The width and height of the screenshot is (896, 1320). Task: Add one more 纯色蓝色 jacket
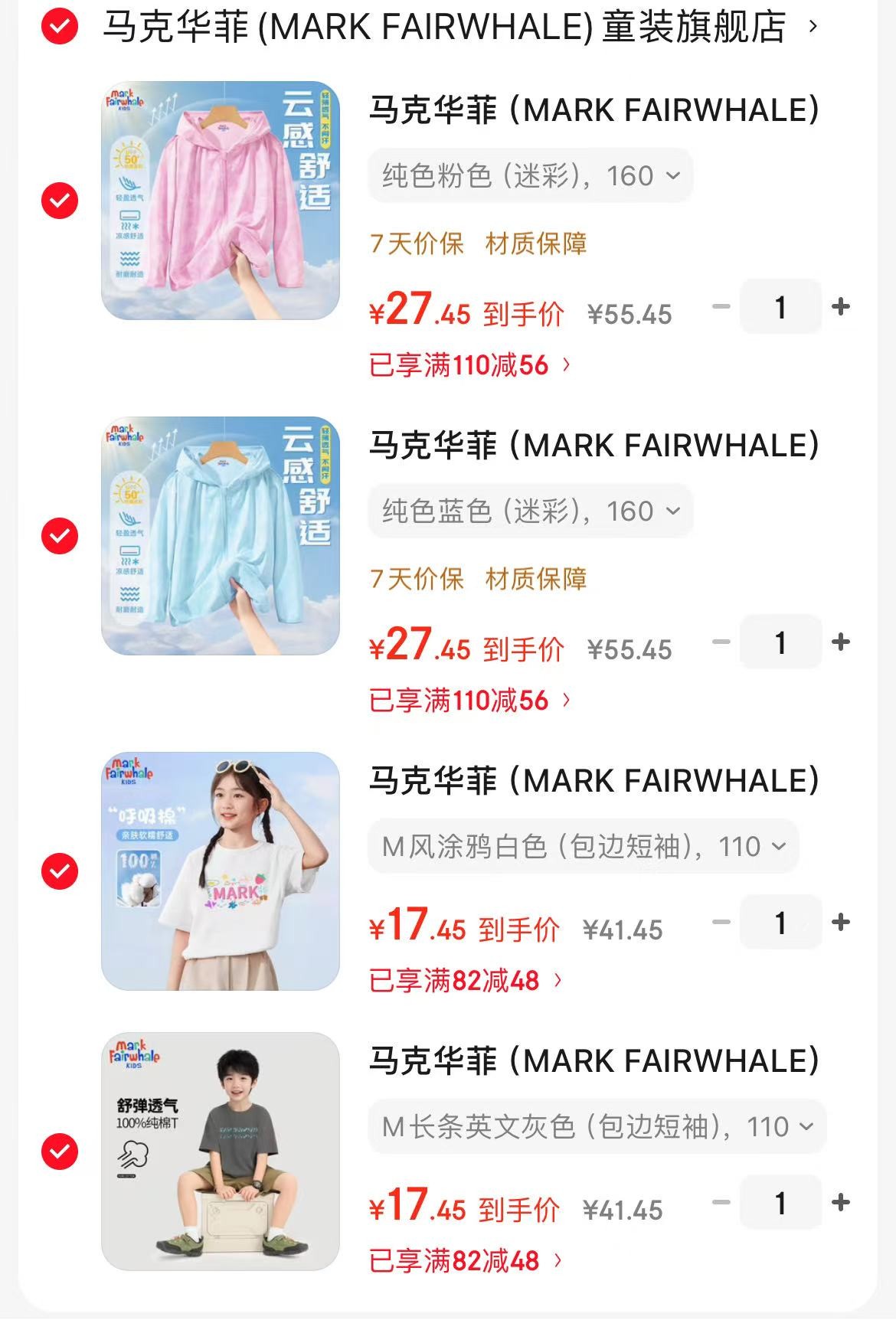tap(841, 642)
